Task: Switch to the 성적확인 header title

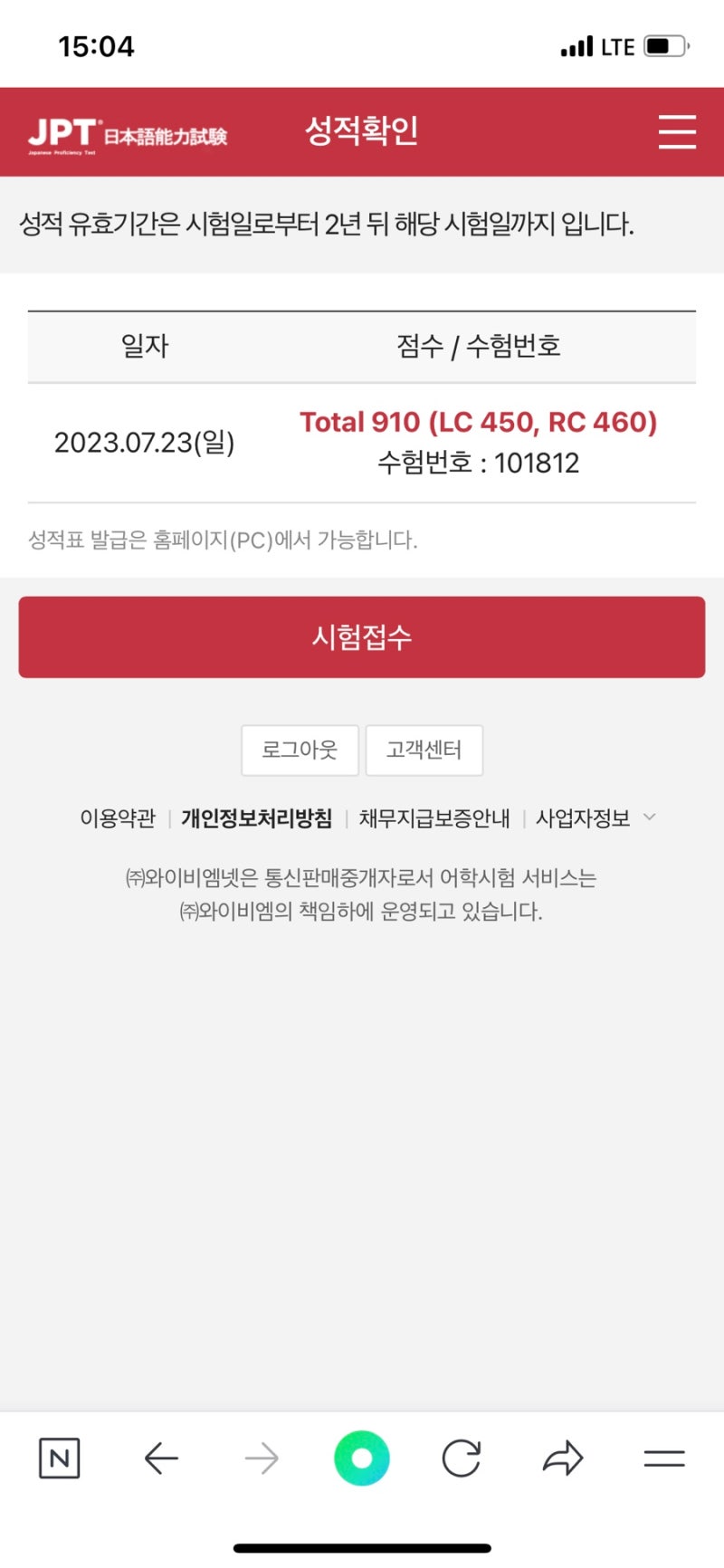Action: click(x=361, y=130)
